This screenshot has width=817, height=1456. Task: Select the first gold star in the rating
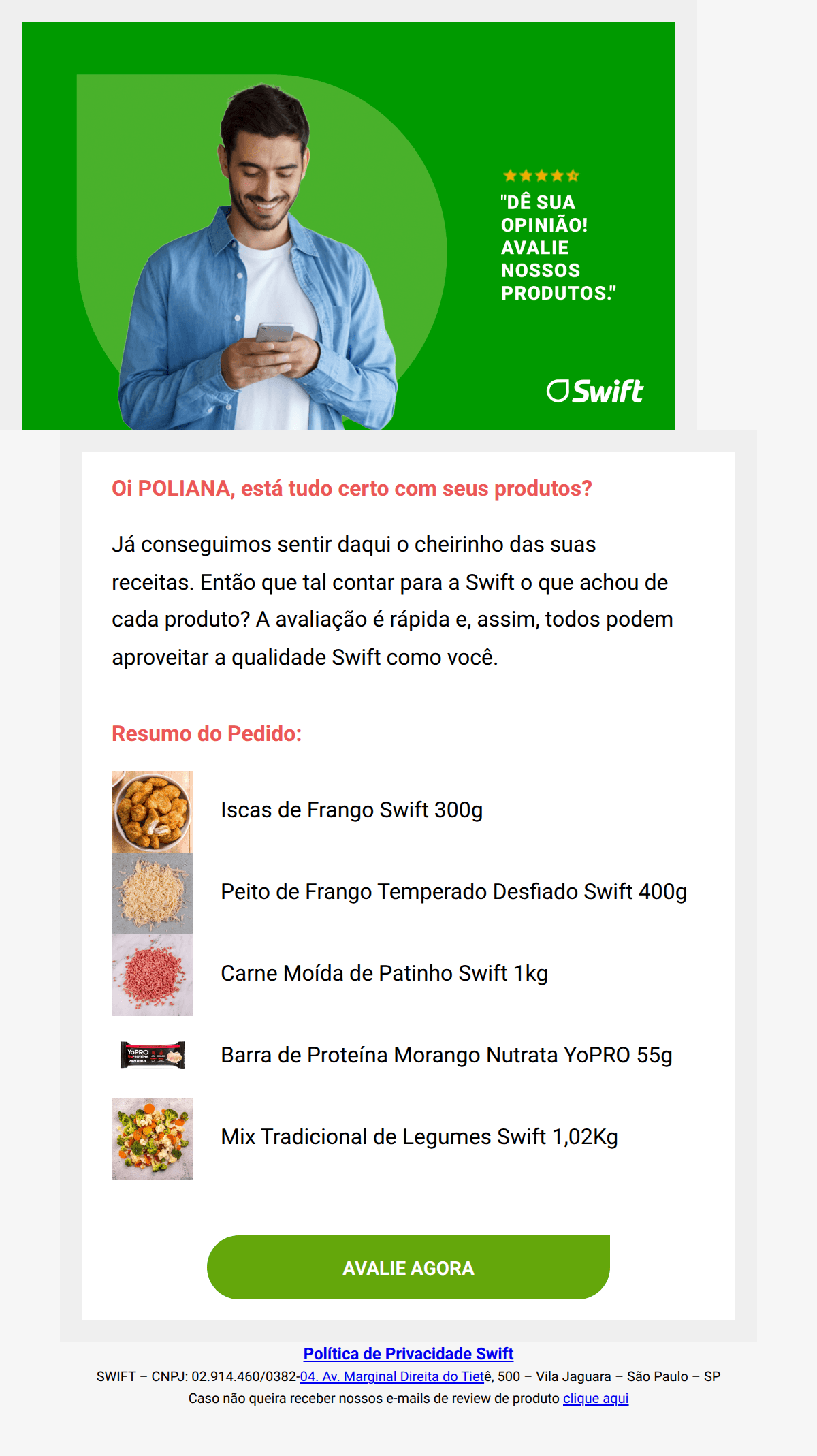511,175
